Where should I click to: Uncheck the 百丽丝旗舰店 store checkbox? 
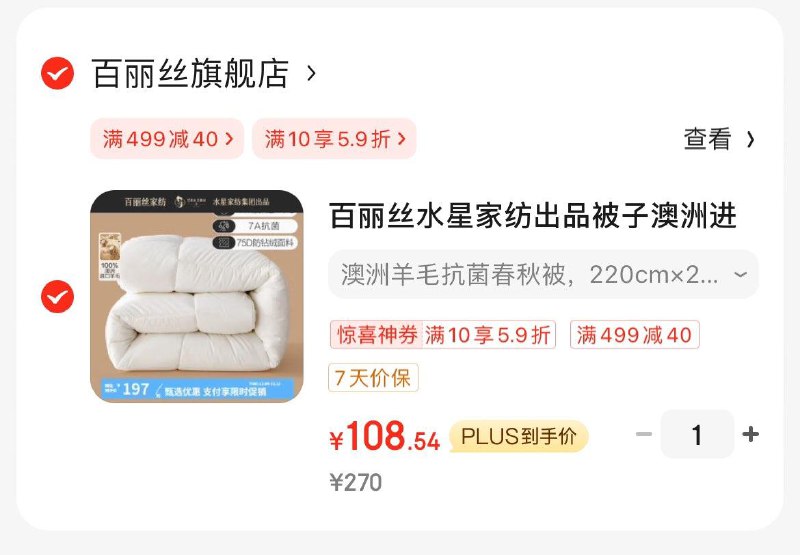(57, 73)
